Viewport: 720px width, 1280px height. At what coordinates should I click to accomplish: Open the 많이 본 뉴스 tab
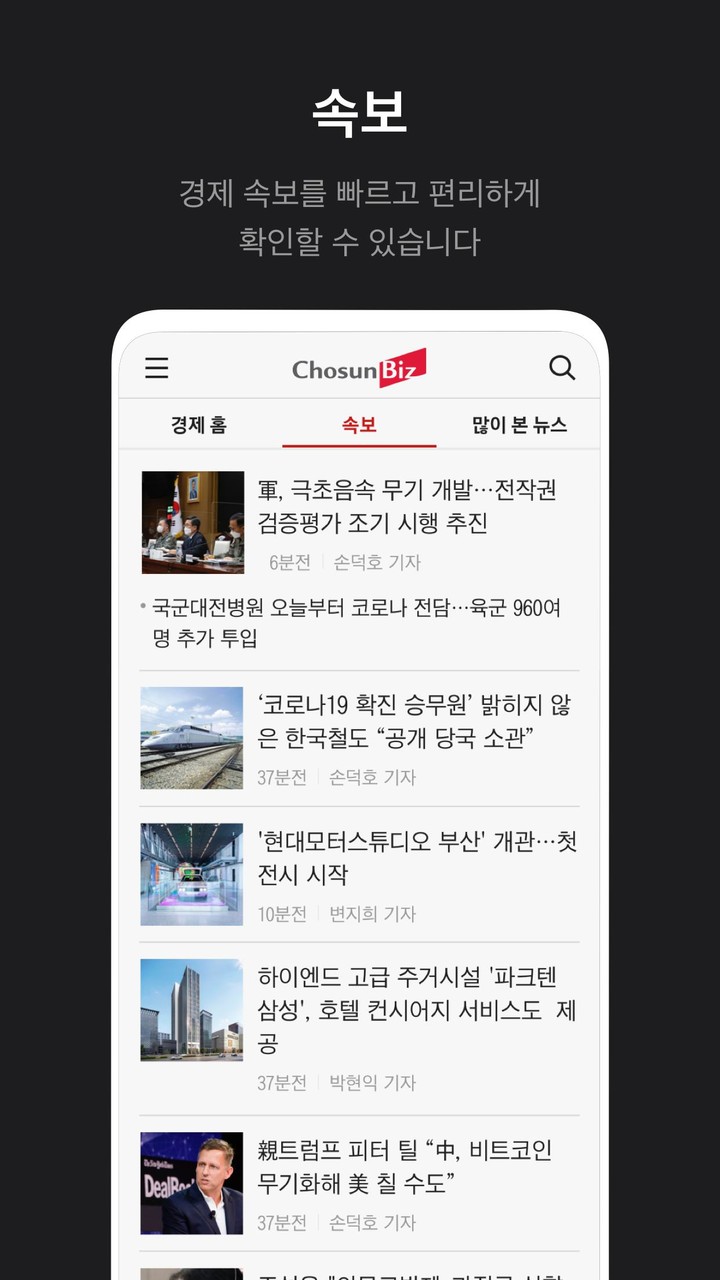click(521, 424)
